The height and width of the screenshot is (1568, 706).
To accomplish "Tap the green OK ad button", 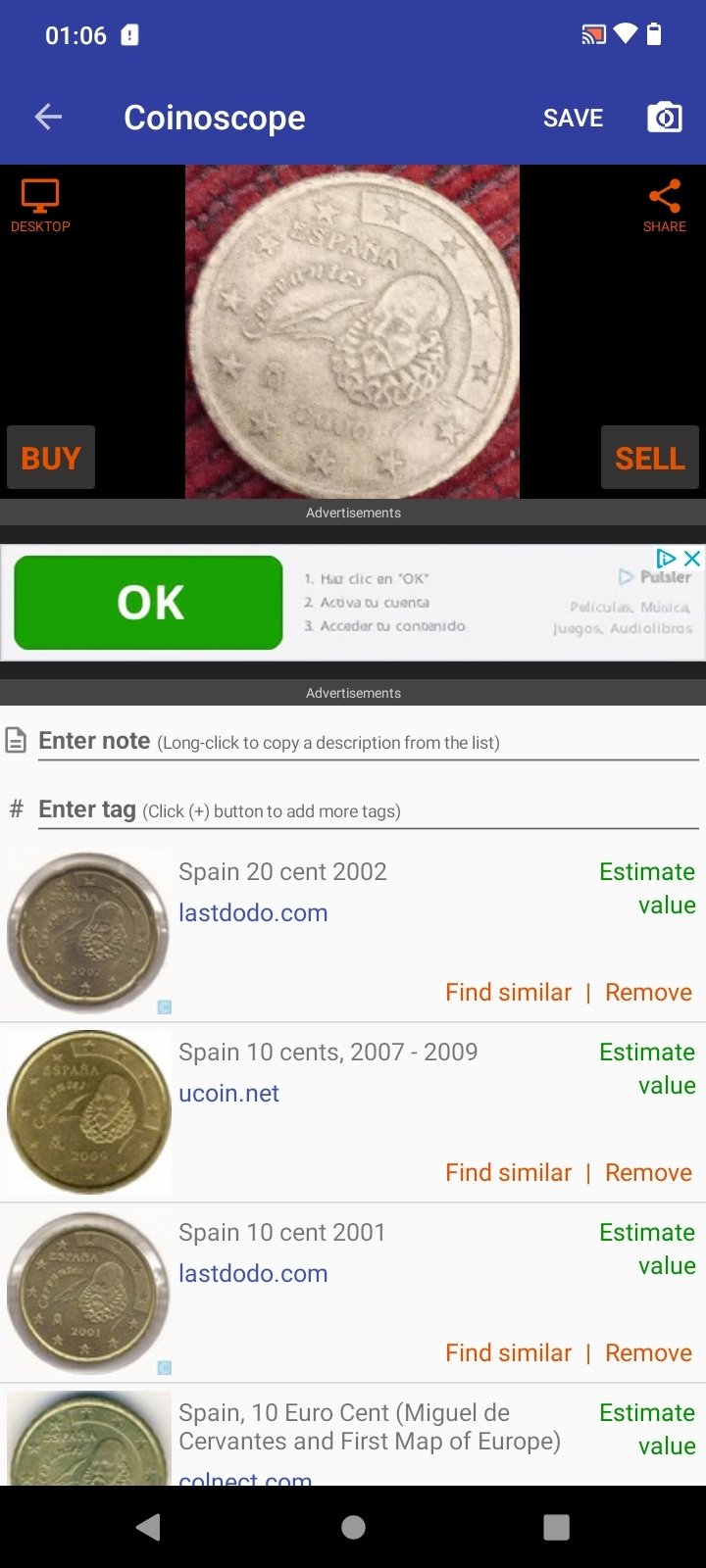I will (149, 603).
